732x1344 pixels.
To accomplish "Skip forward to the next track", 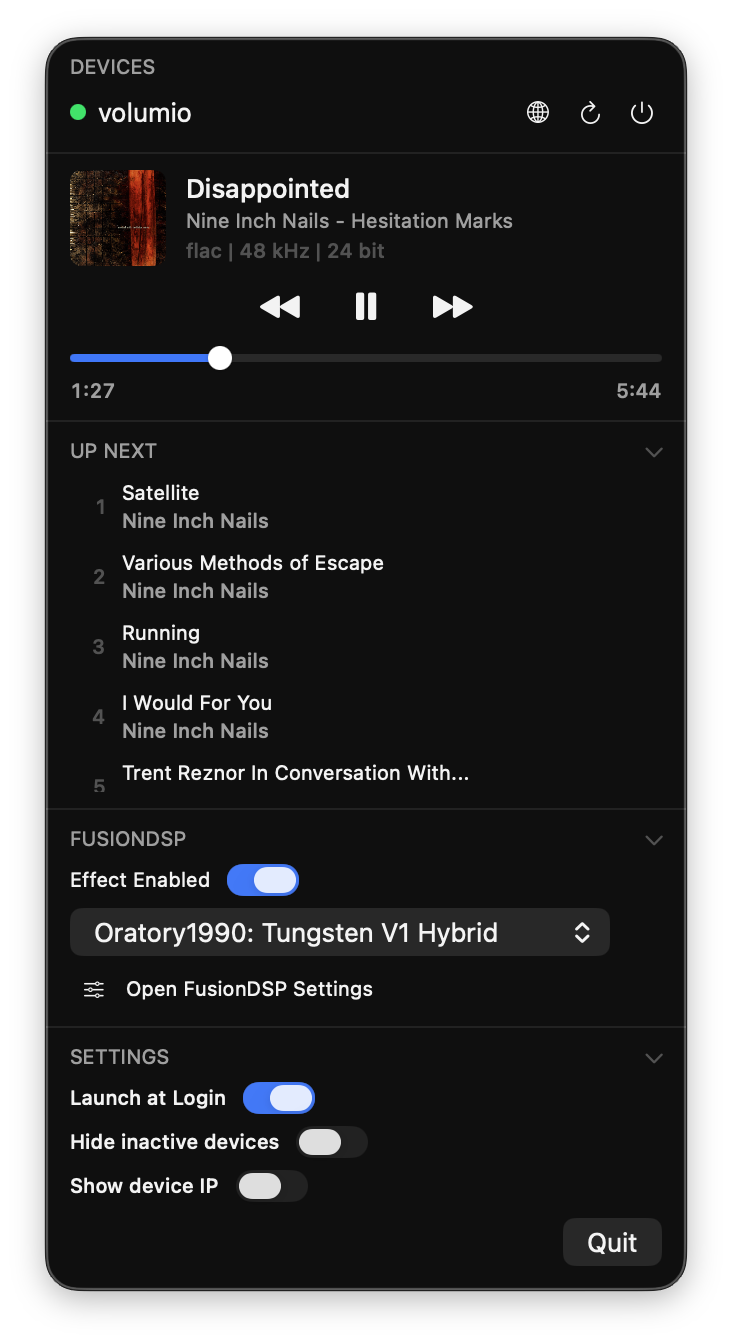I will point(452,307).
